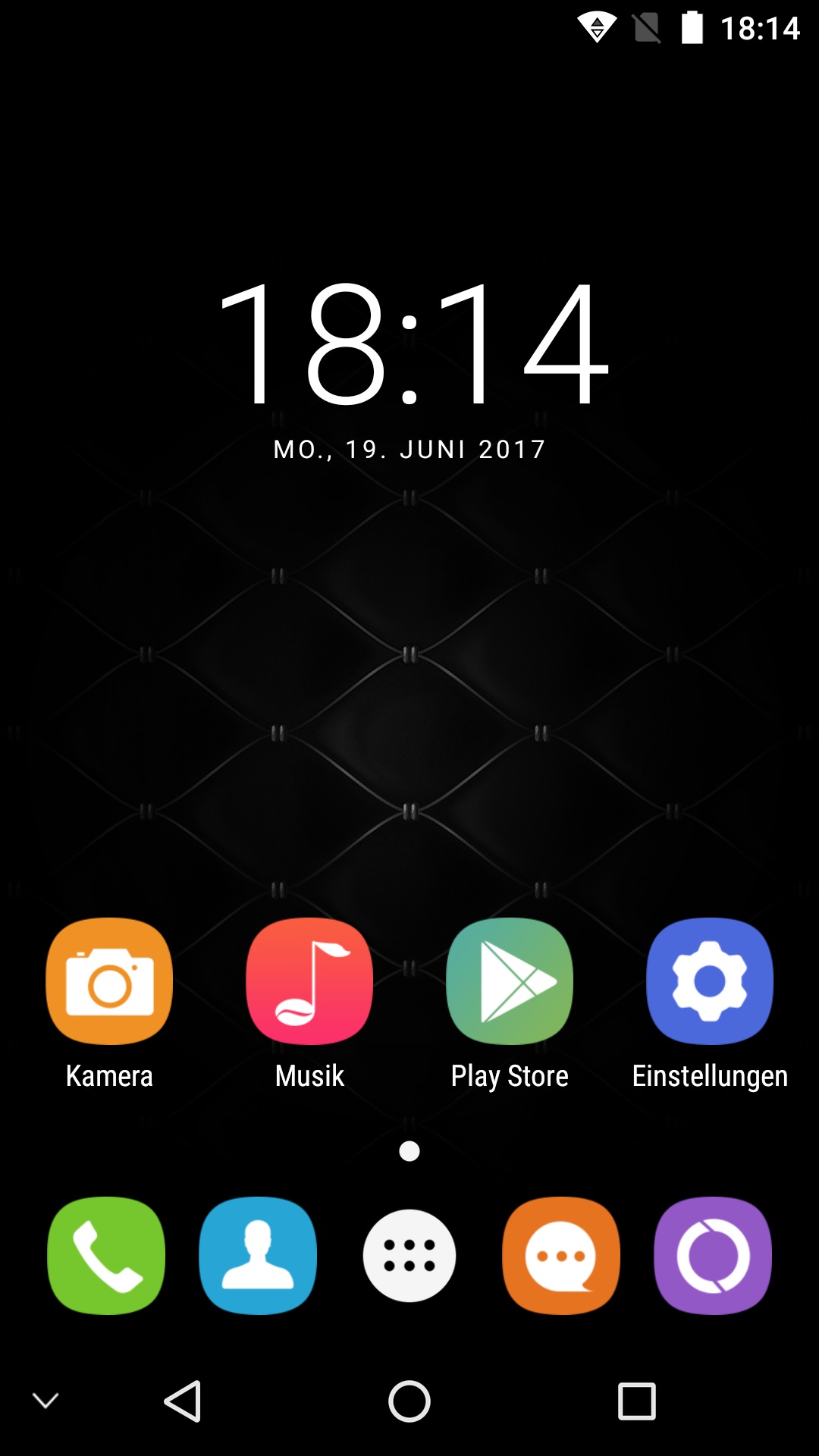Launch the purple browser app
This screenshot has height=1456, width=819.
(713, 1256)
